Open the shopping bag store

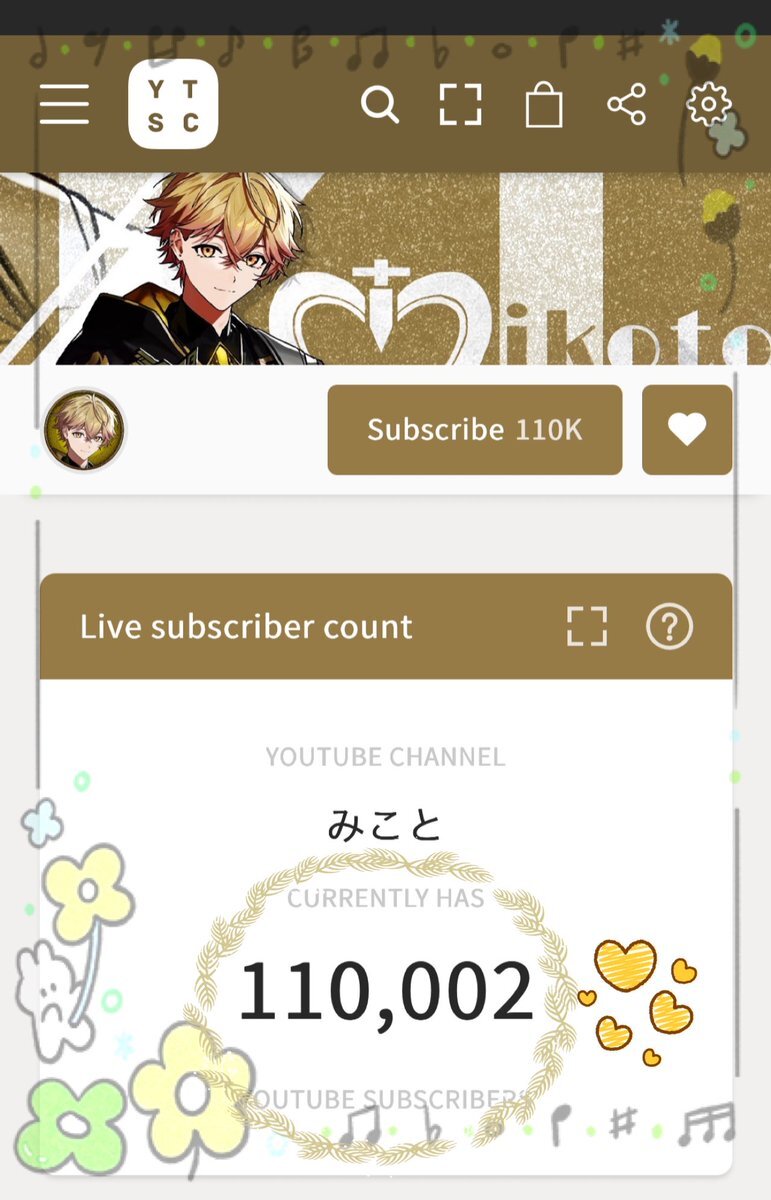pyautogui.click(x=544, y=105)
